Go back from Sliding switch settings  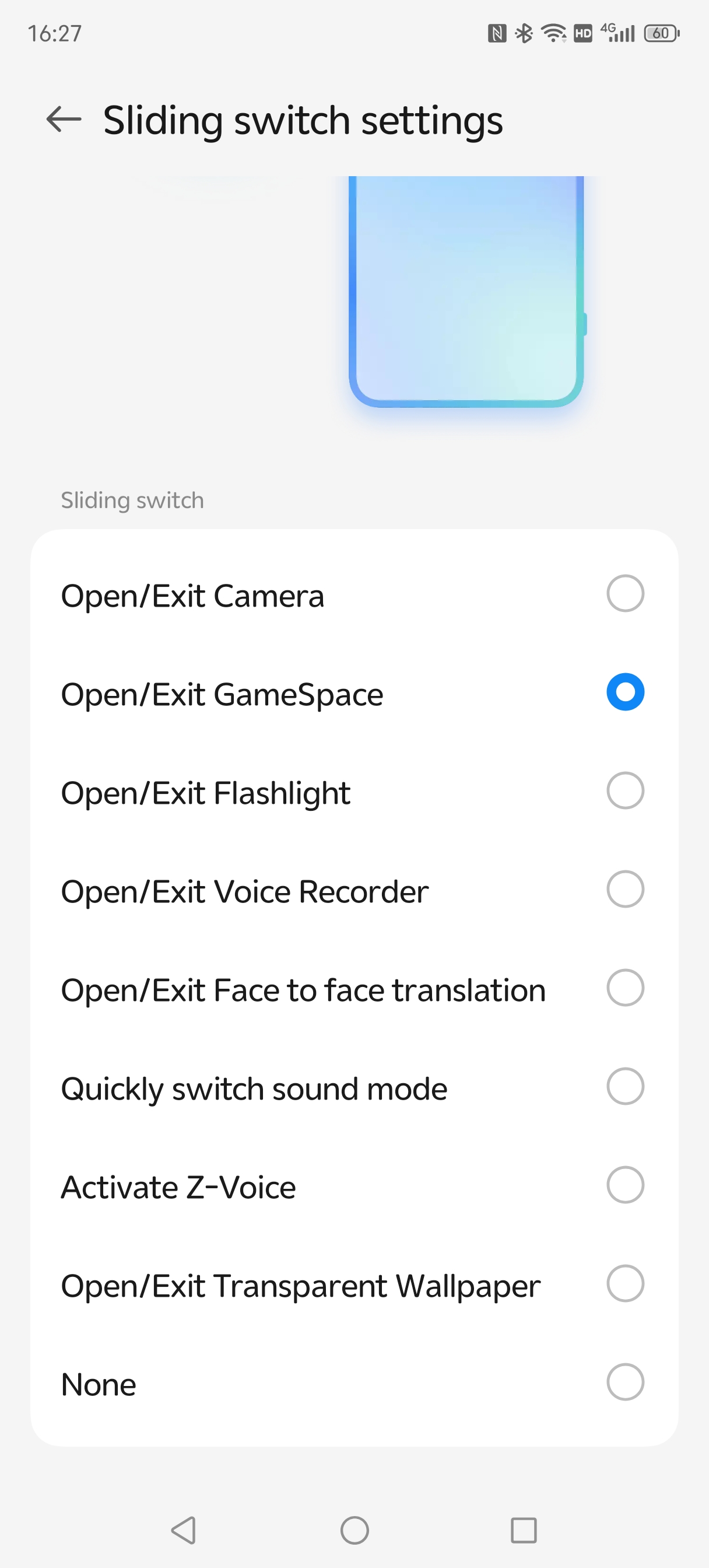[64, 120]
